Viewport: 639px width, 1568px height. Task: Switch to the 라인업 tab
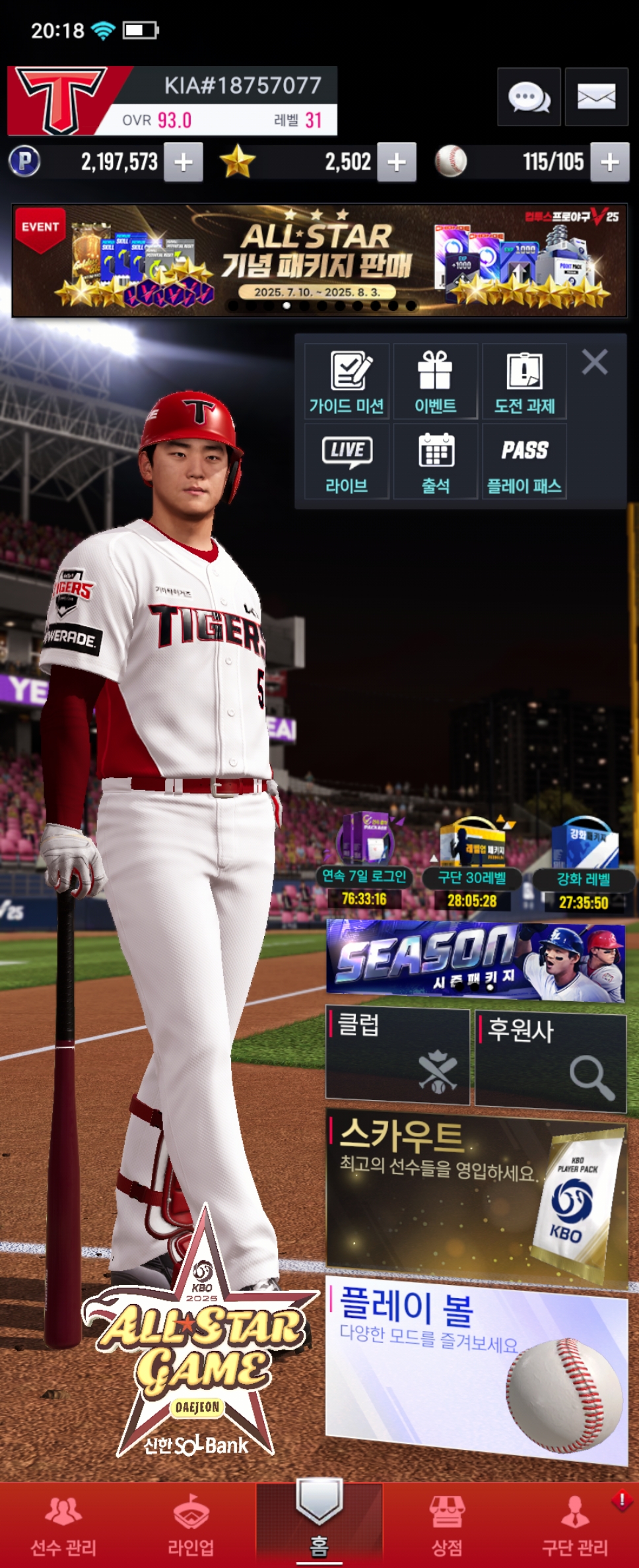click(191, 1526)
